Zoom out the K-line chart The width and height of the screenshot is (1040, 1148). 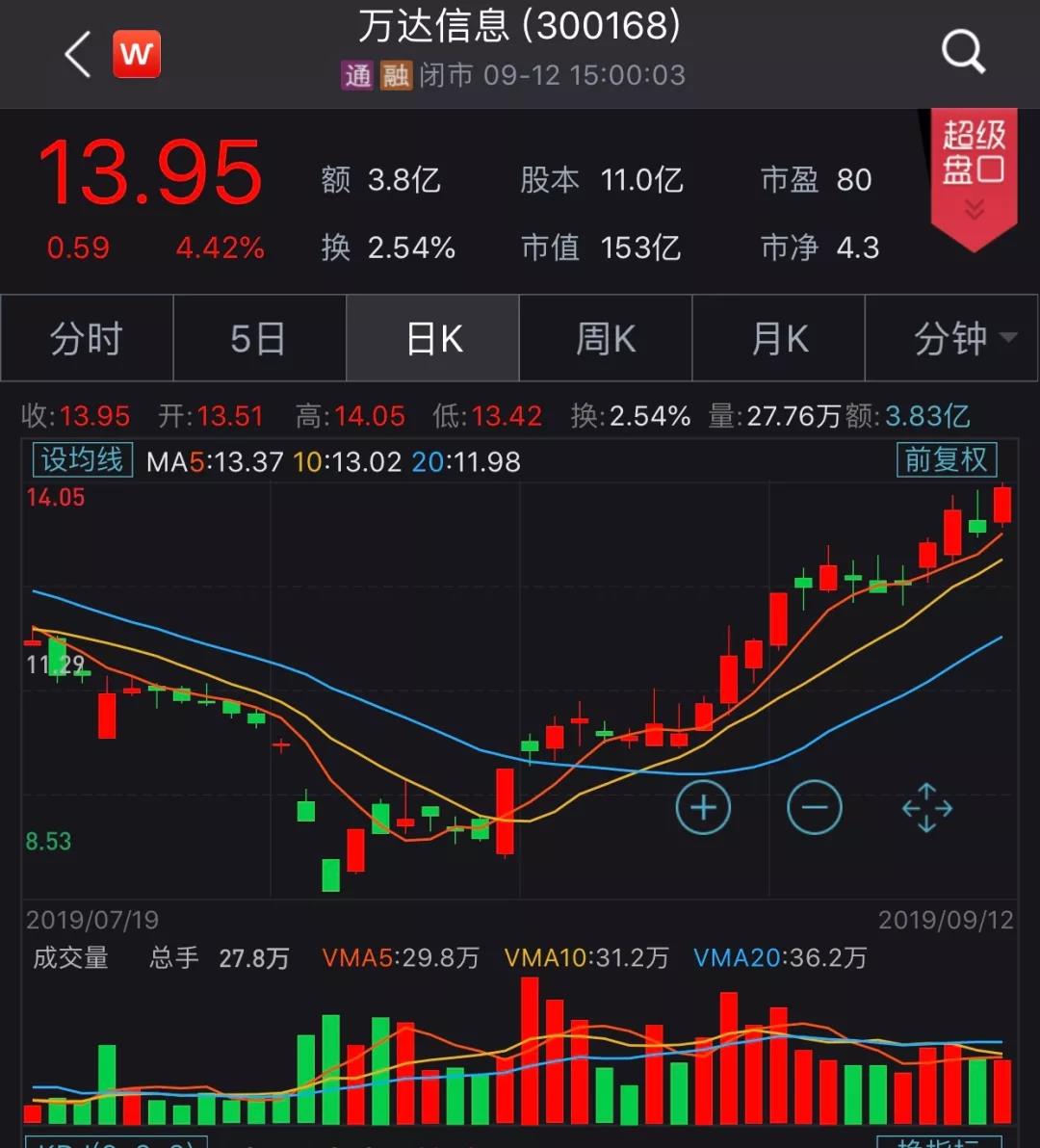click(x=815, y=807)
